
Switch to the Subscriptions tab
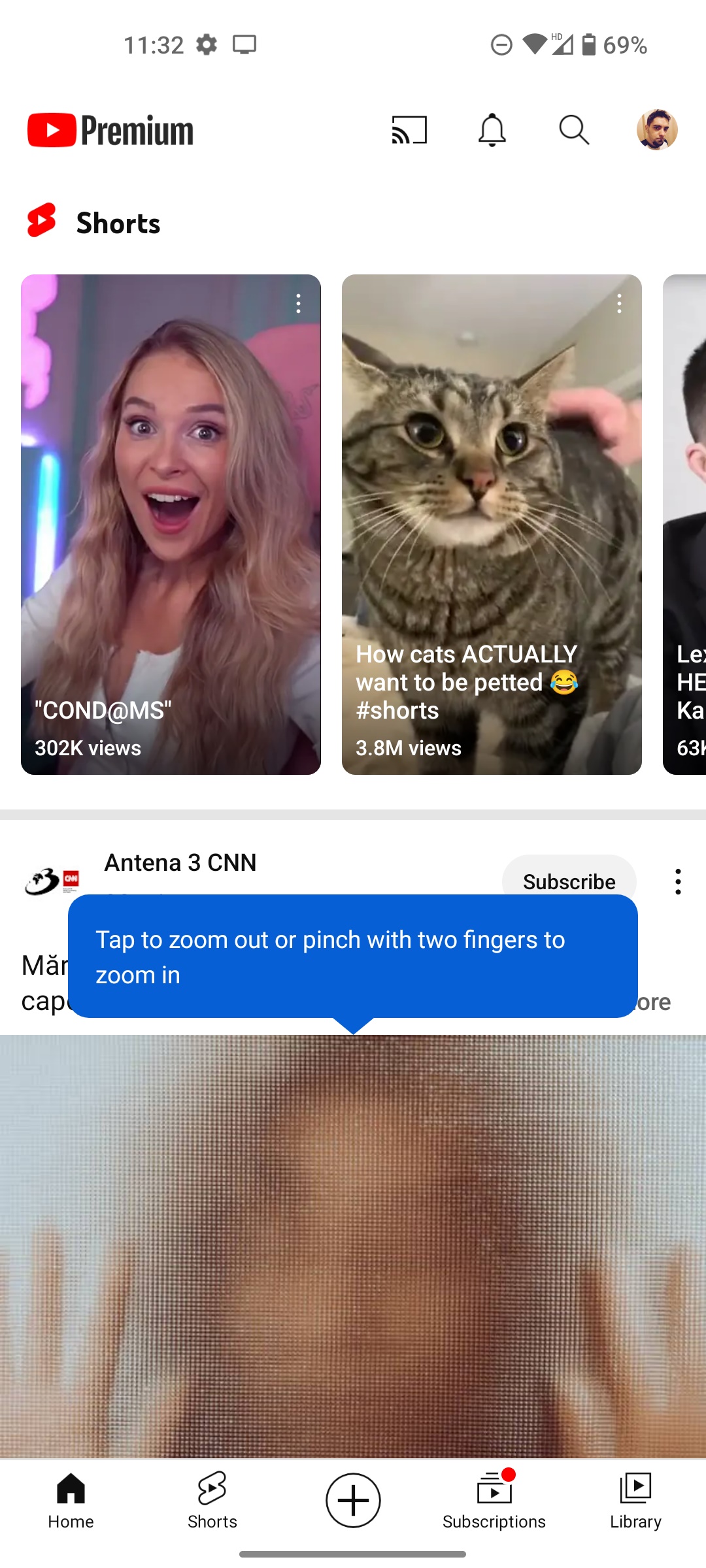(x=494, y=1500)
